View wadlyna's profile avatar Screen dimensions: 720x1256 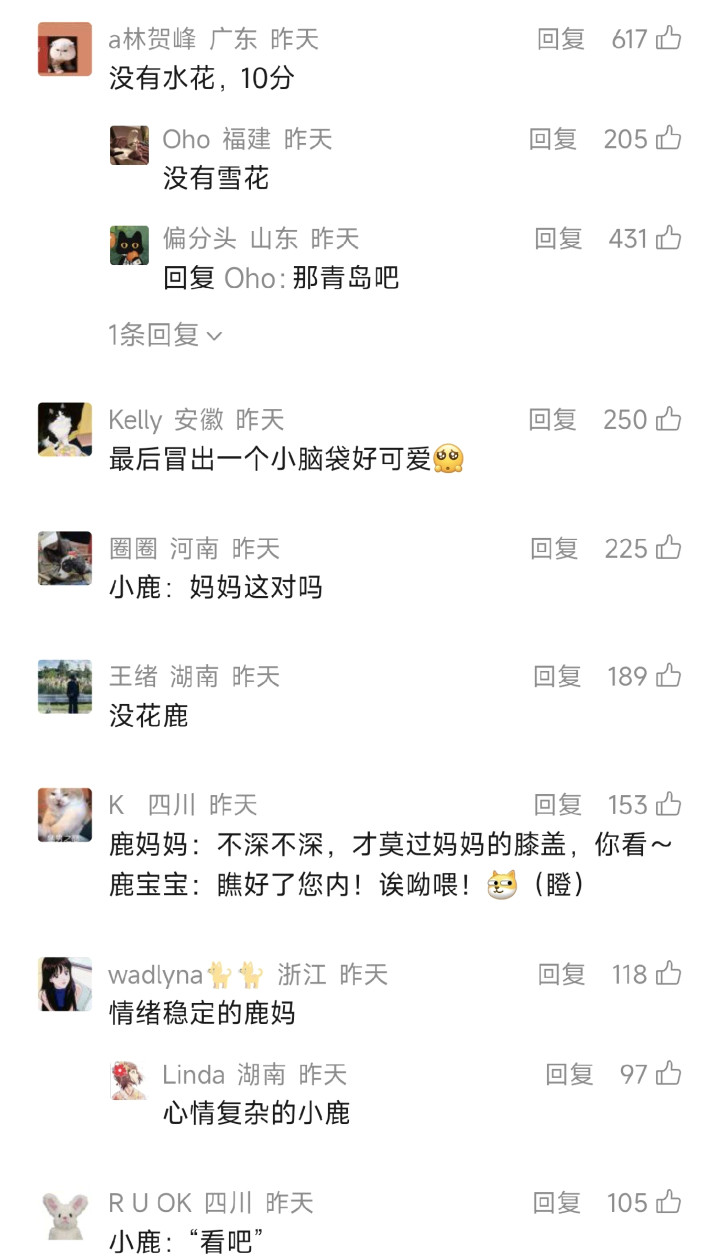pos(65,985)
